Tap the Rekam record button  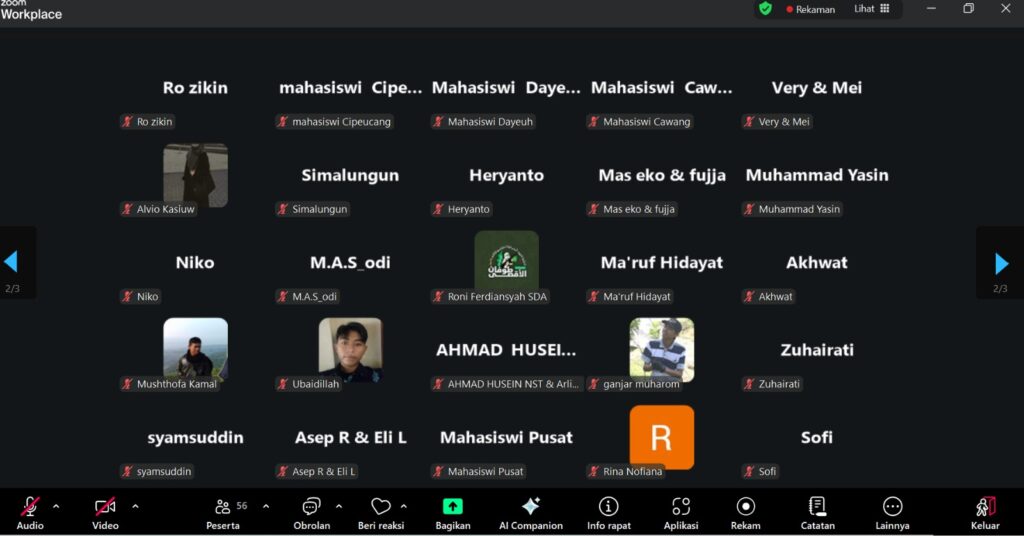click(x=745, y=512)
